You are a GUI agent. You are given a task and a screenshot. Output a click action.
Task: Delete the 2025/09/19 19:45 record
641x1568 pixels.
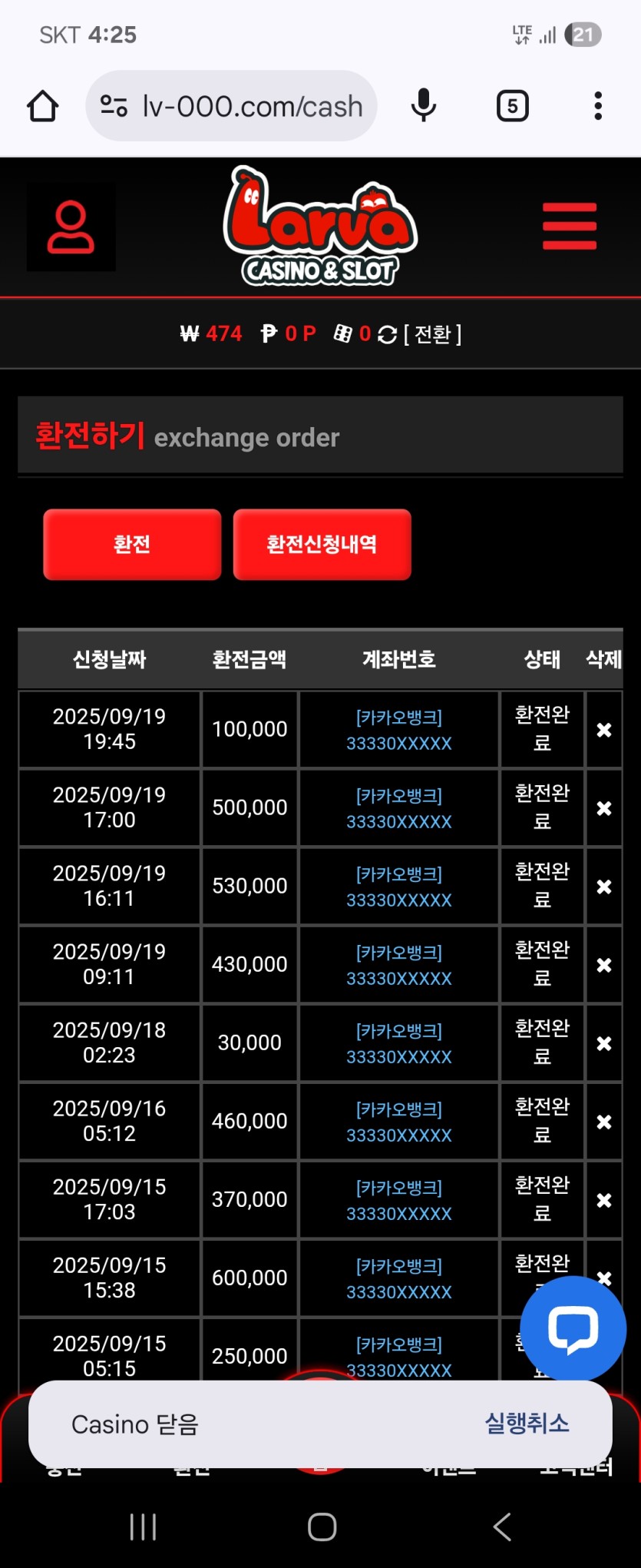[604, 730]
